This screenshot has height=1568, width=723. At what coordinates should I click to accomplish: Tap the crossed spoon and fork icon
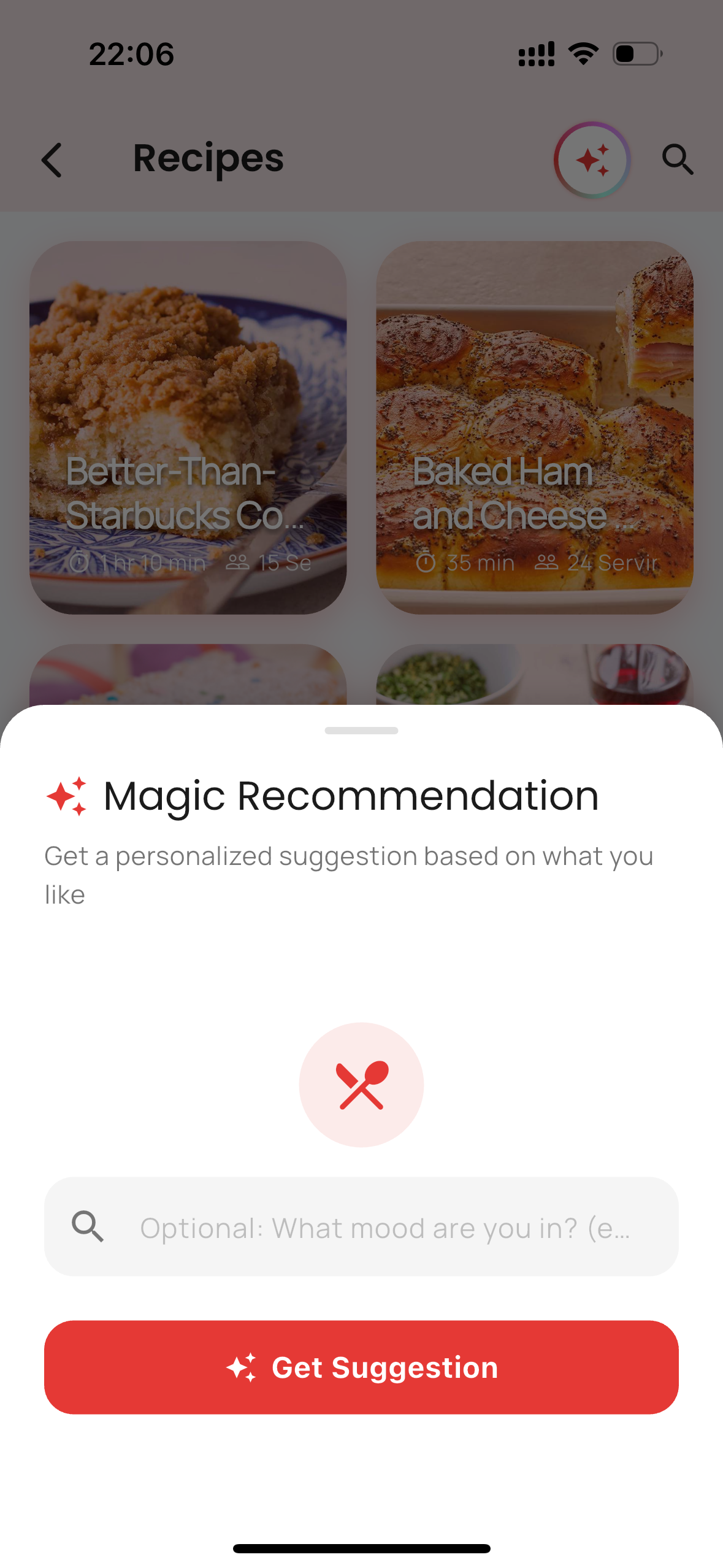click(361, 1084)
